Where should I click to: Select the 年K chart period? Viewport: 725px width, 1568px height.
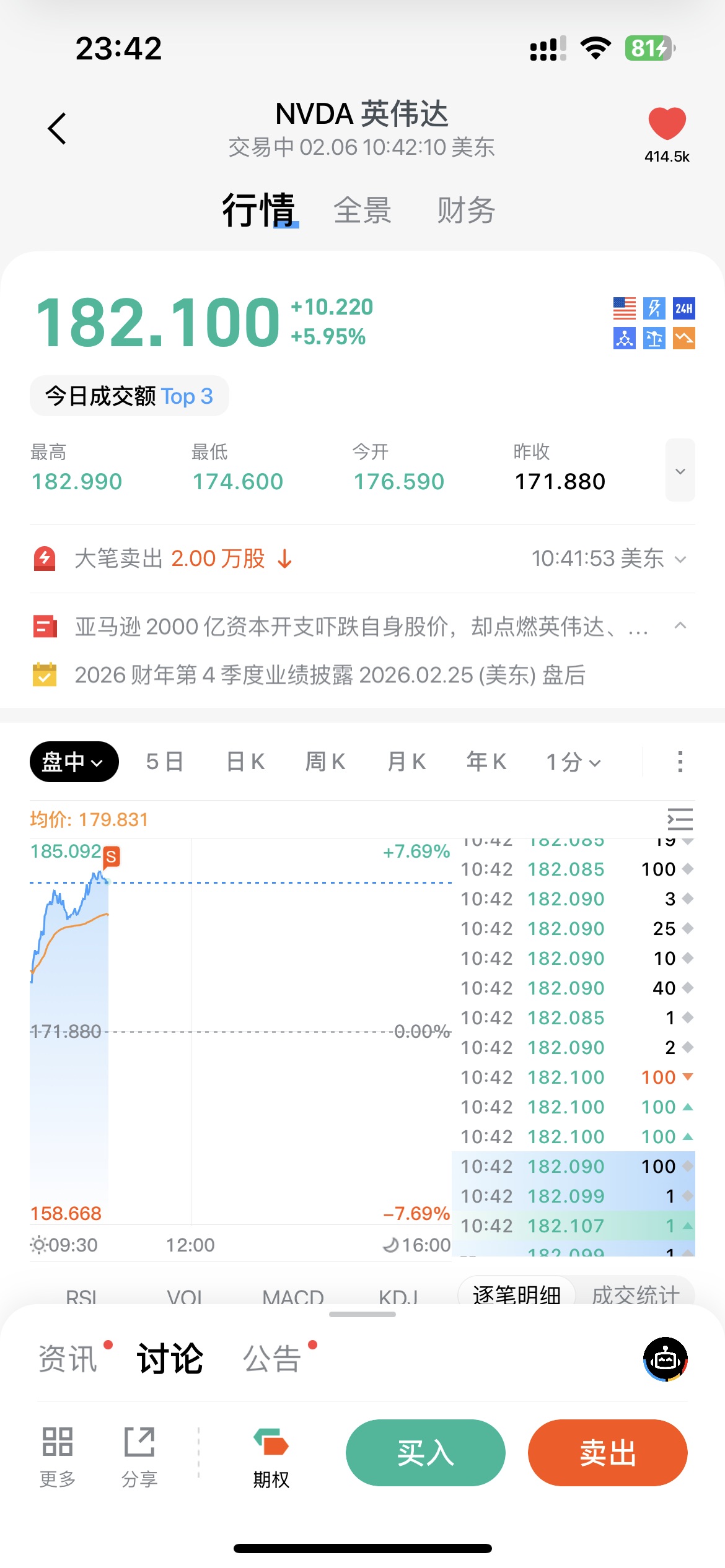tap(486, 762)
